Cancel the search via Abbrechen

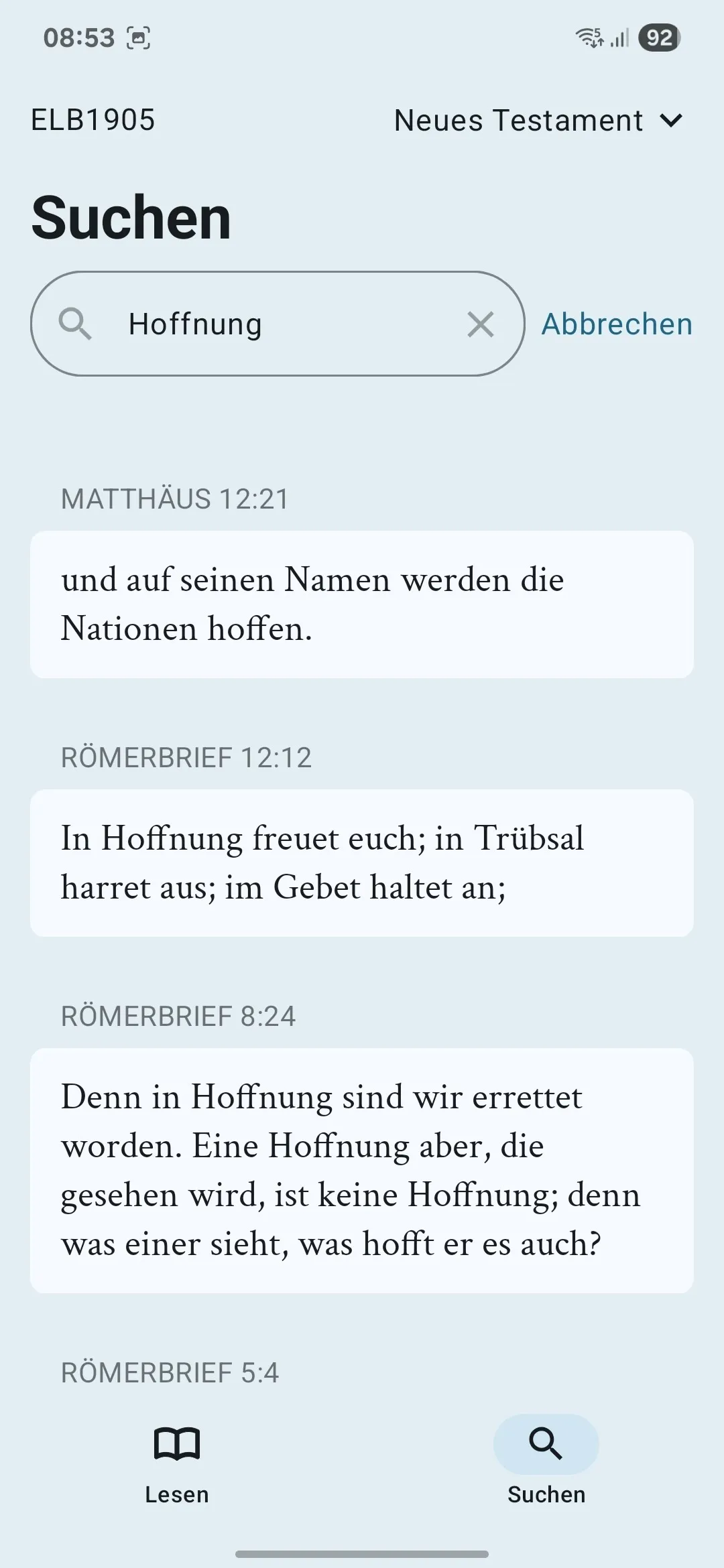tap(616, 324)
